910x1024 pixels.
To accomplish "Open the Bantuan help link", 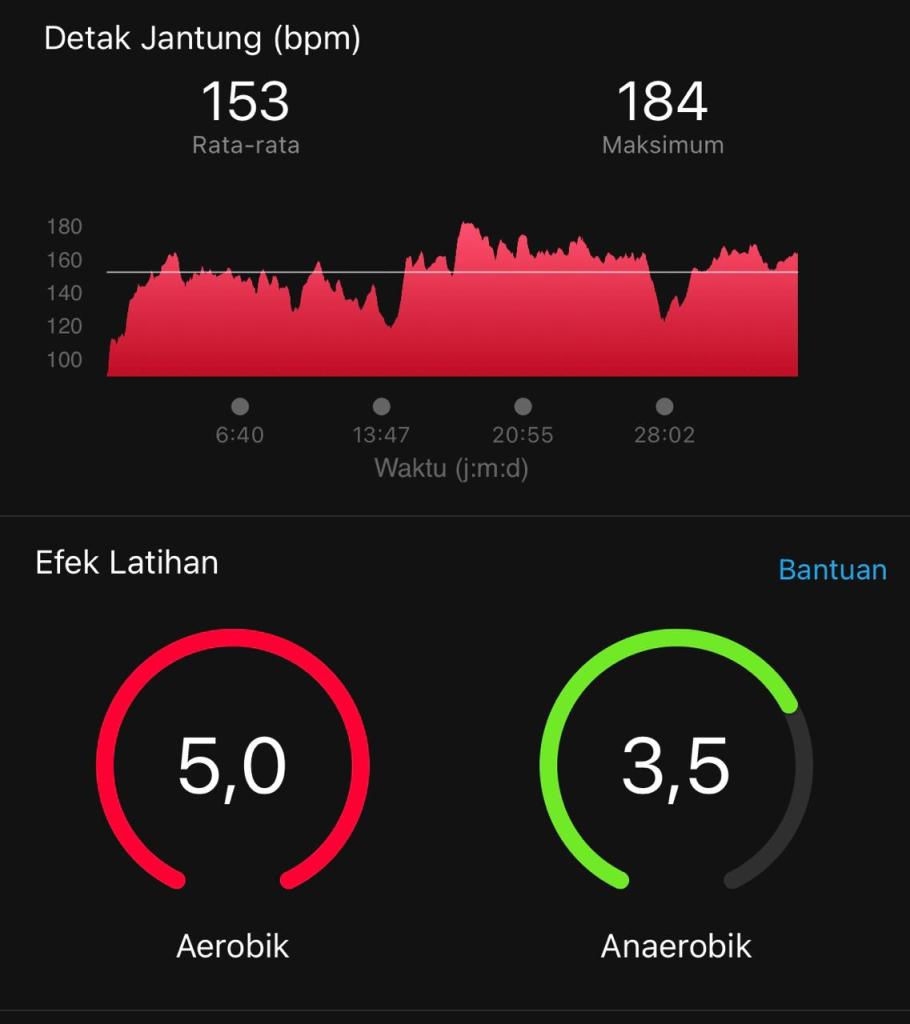I will [832, 570].
